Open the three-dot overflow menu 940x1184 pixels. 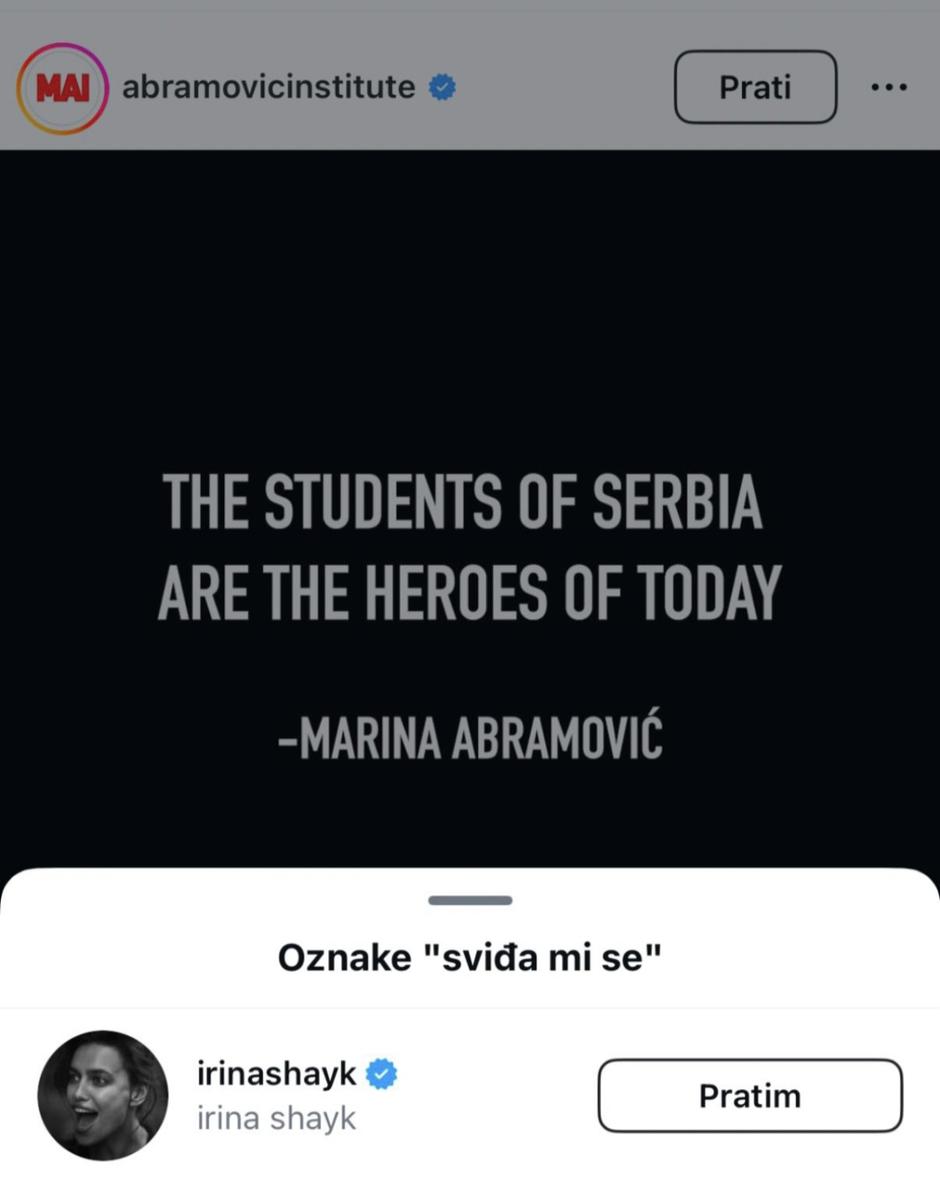click(x=888, y=88)
